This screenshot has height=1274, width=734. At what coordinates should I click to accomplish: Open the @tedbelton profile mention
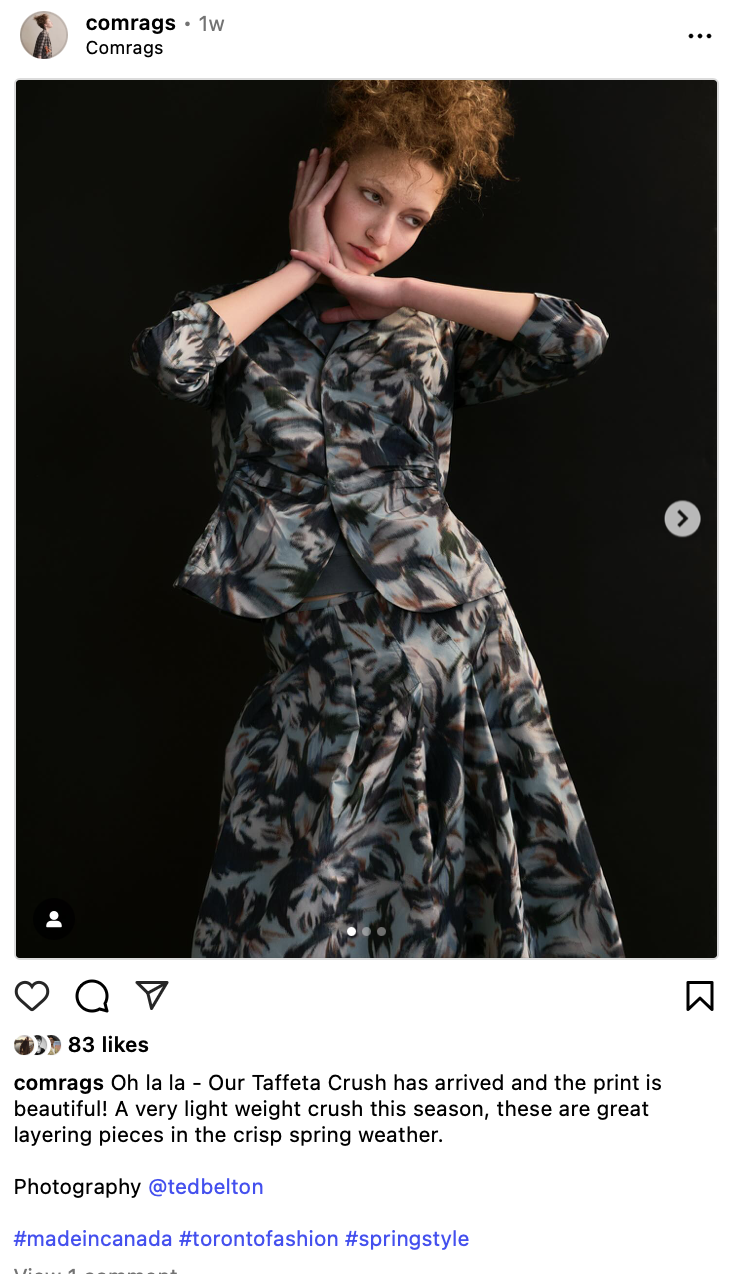pos(206,1187)
